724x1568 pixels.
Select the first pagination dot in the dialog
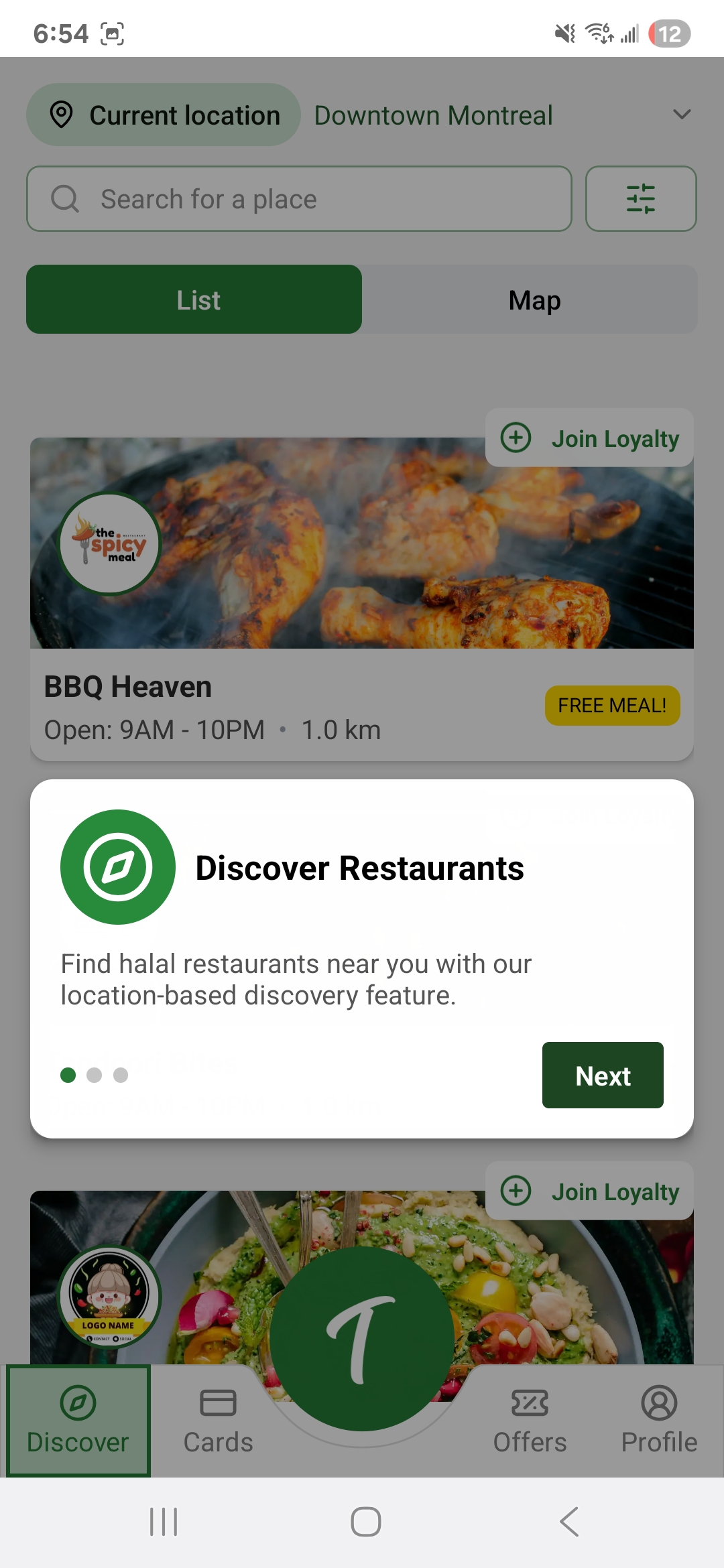68,1075
